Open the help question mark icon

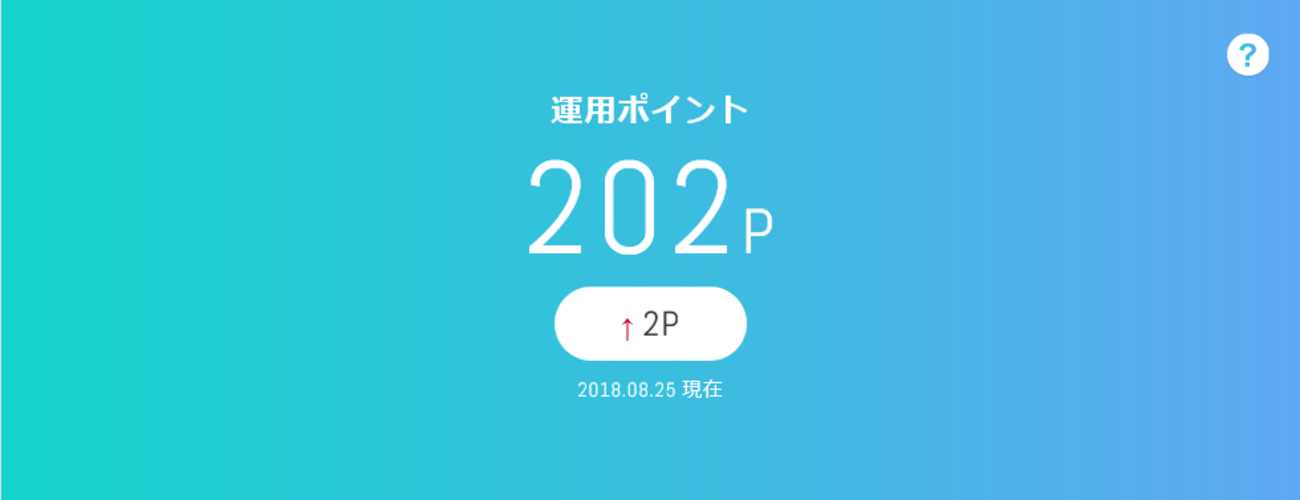(x=1247, y=54)
